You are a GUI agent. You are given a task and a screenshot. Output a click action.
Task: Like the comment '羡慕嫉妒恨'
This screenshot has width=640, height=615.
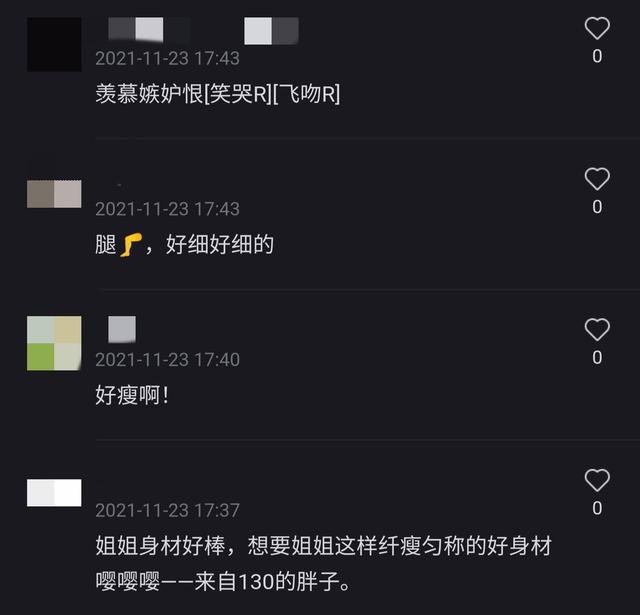(597, 29)
